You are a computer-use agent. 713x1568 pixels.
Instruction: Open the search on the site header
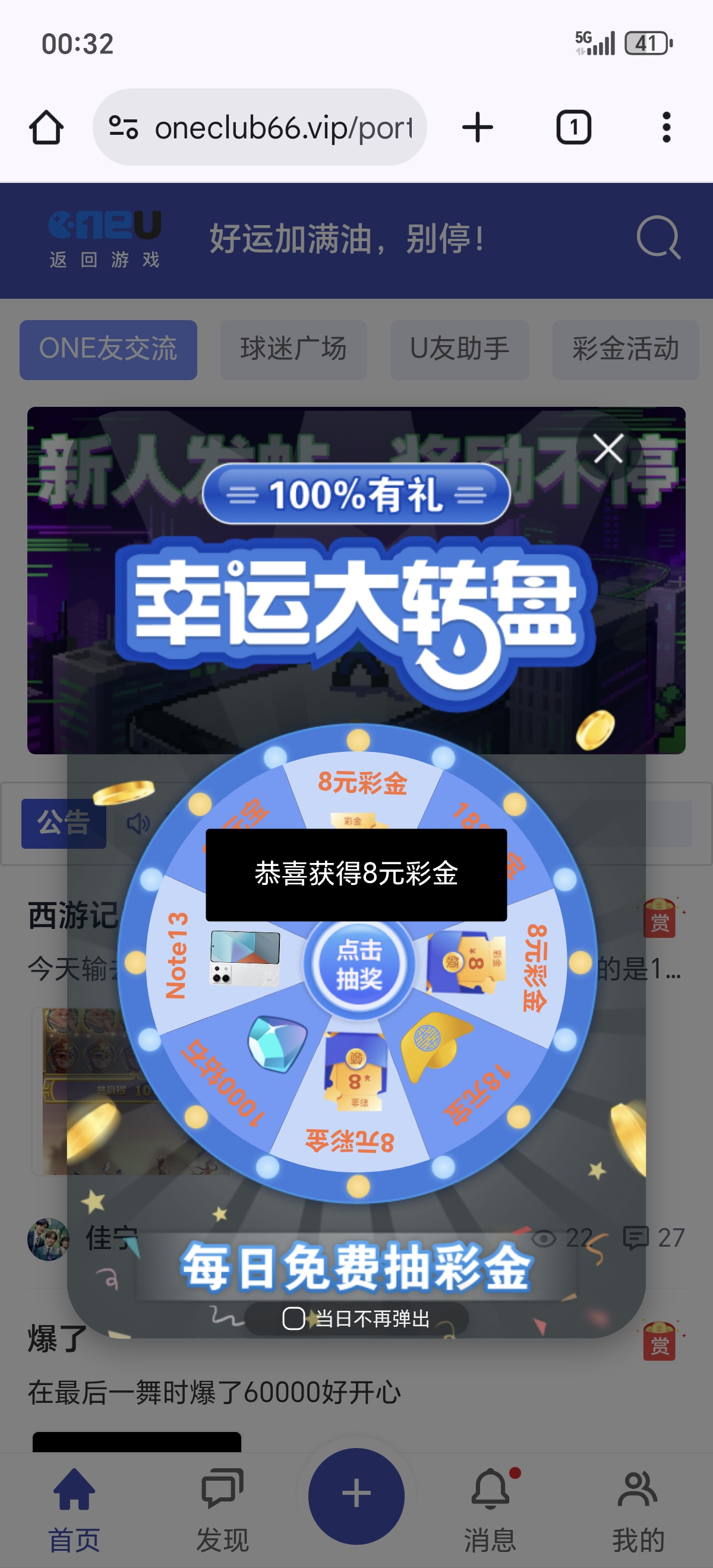point(659,238)
